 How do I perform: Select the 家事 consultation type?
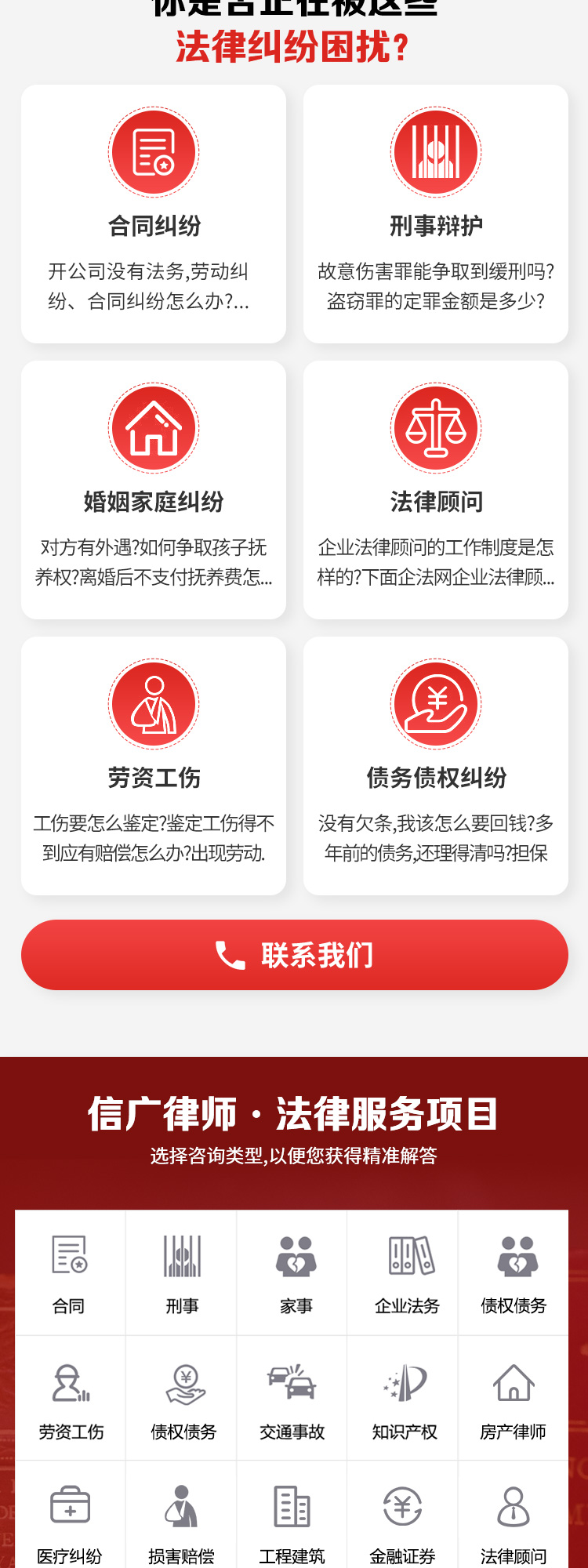[x=296, y=1273]
